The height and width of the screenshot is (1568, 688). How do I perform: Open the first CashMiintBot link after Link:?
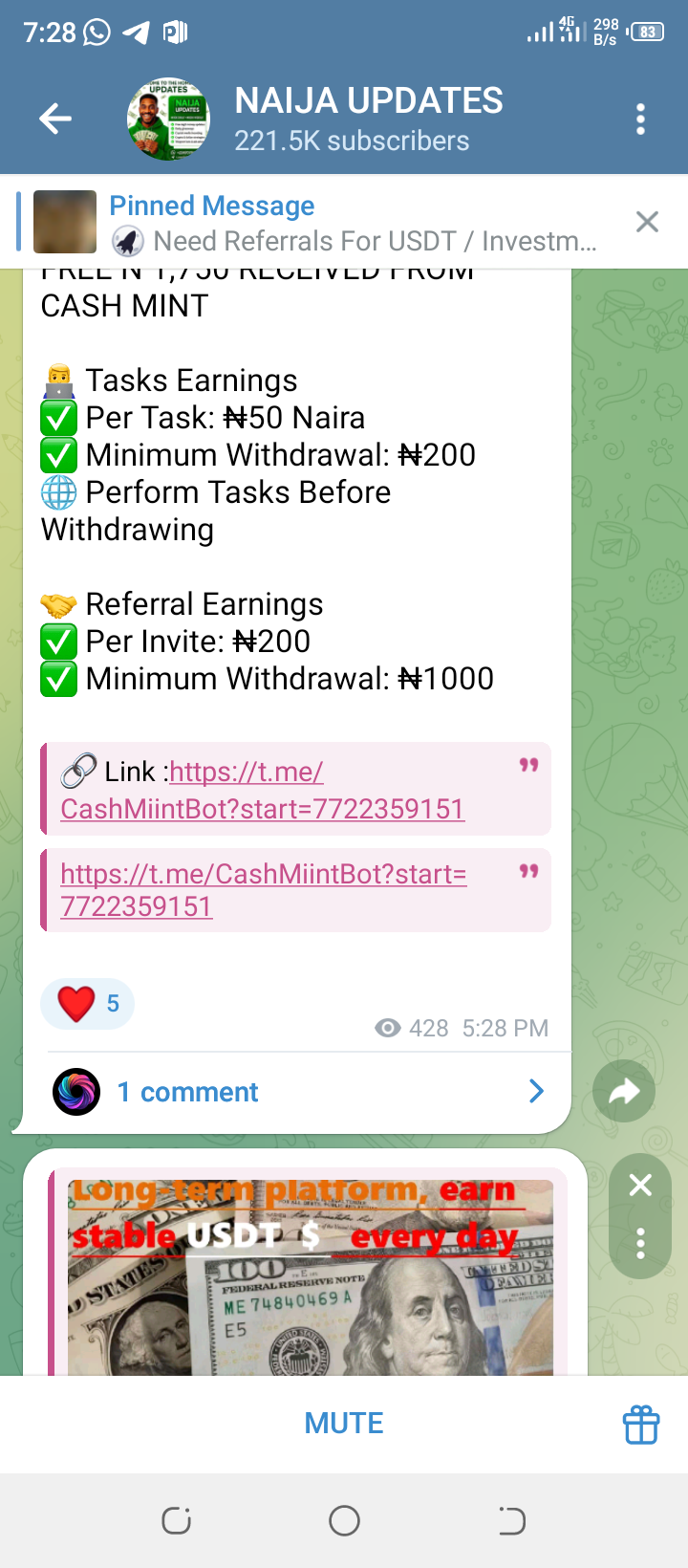tap(262, 791)
